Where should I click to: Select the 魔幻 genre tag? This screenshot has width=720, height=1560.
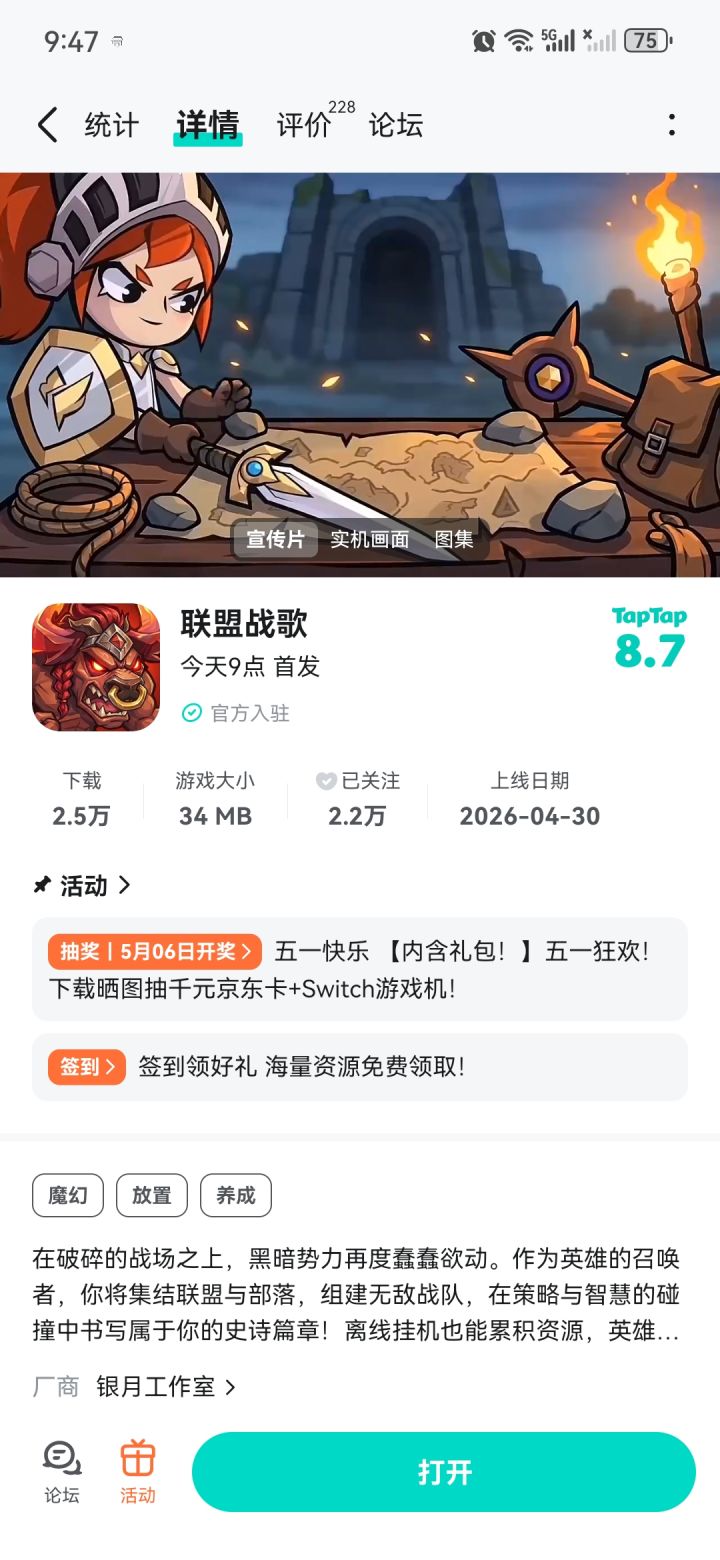pos(67,1195)
